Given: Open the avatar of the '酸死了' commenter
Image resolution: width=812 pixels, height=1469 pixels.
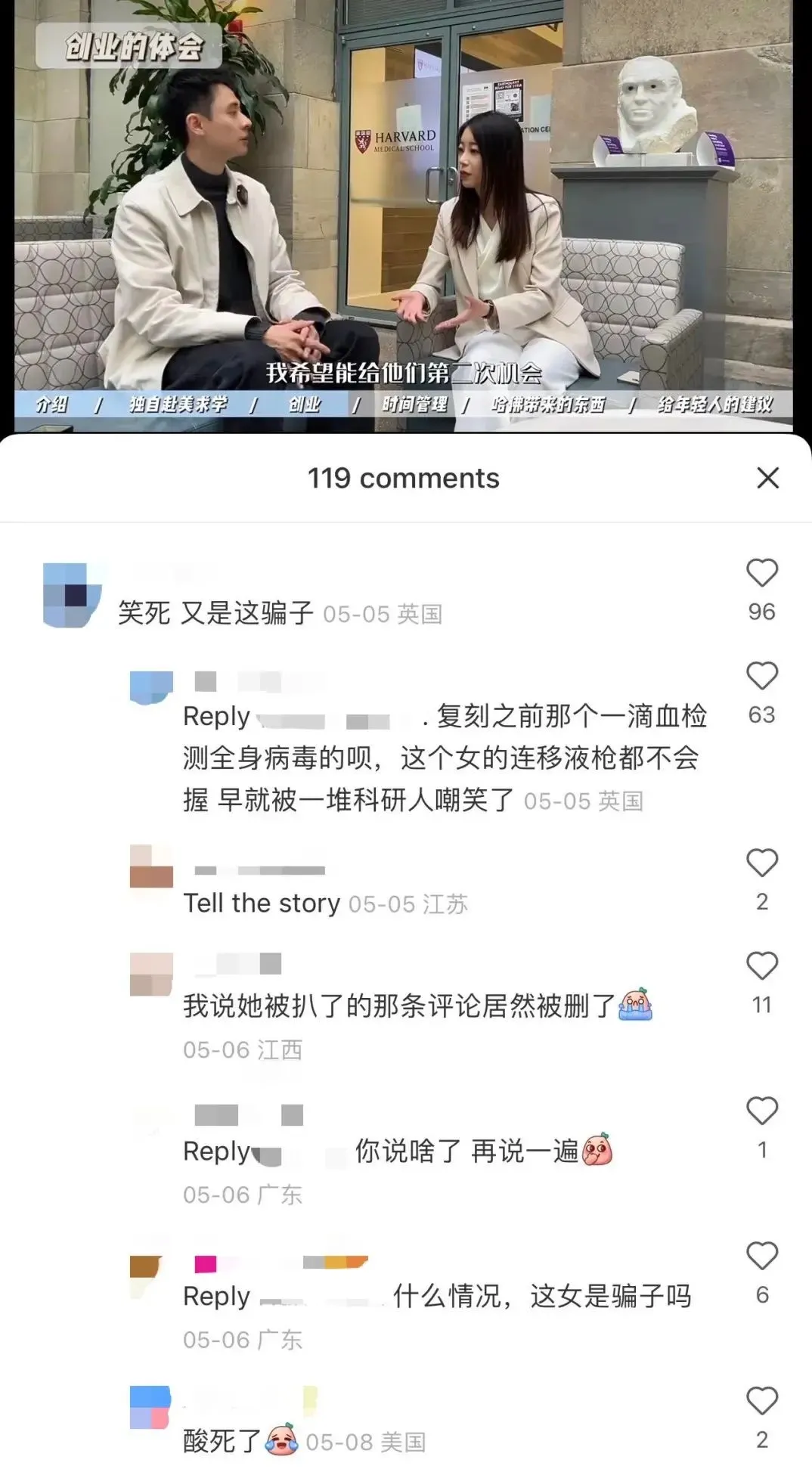Looking at the screenshot, I should (x=150, y=1407).
